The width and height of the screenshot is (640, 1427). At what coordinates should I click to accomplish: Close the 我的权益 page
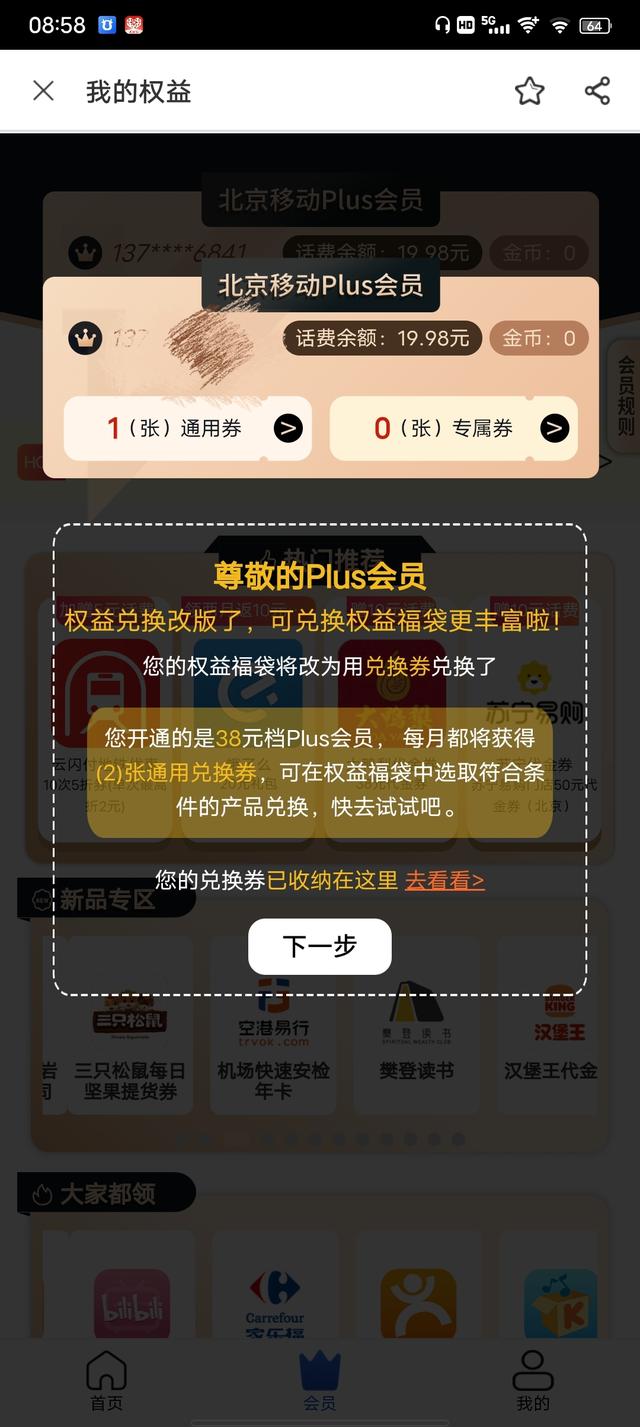[43, 91]
